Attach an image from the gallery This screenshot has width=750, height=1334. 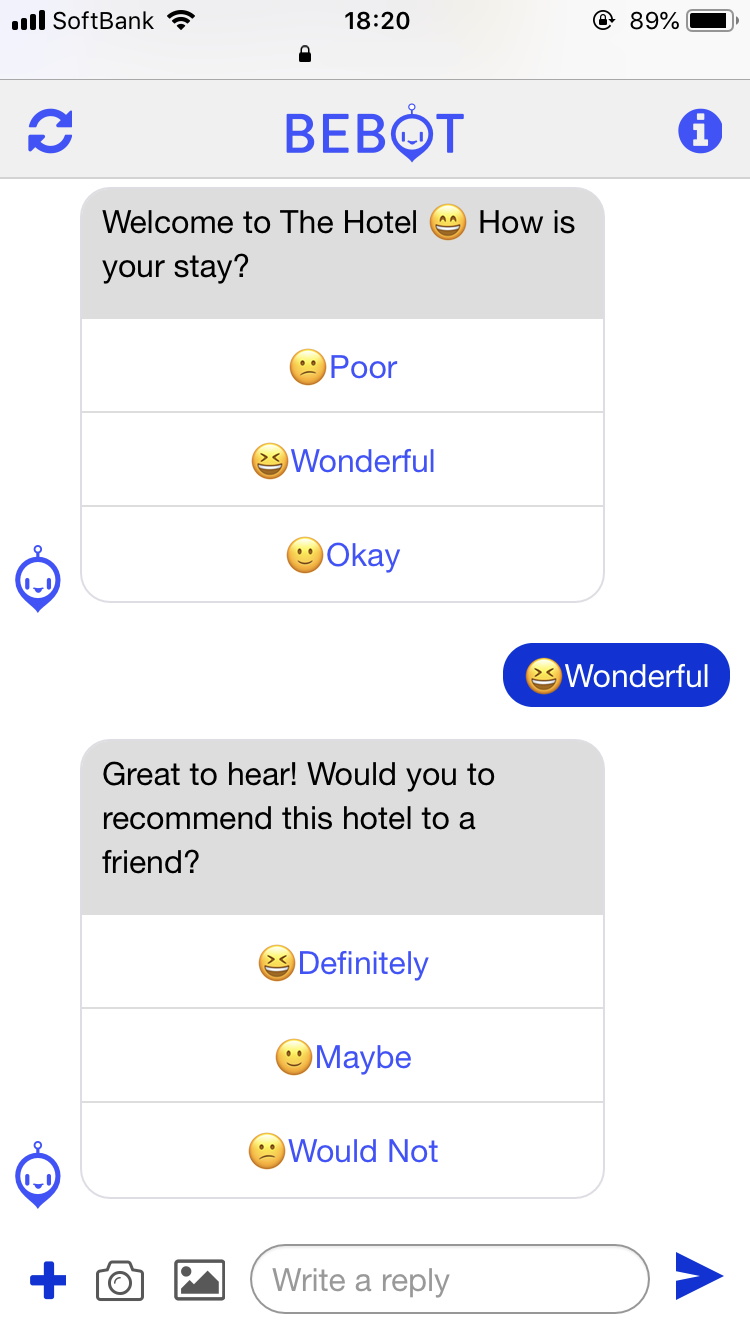200,1280
